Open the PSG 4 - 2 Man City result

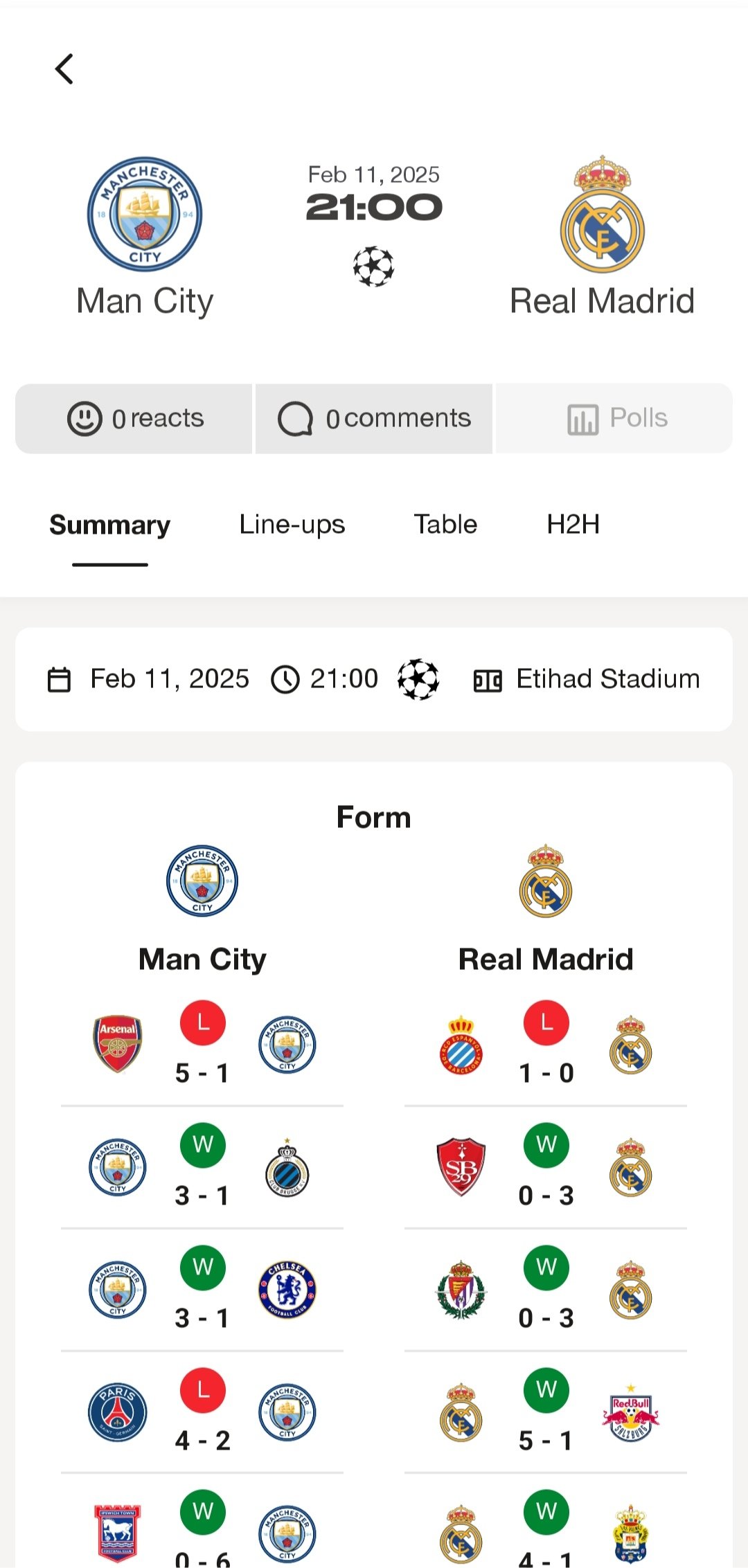tap(202, 1413)
